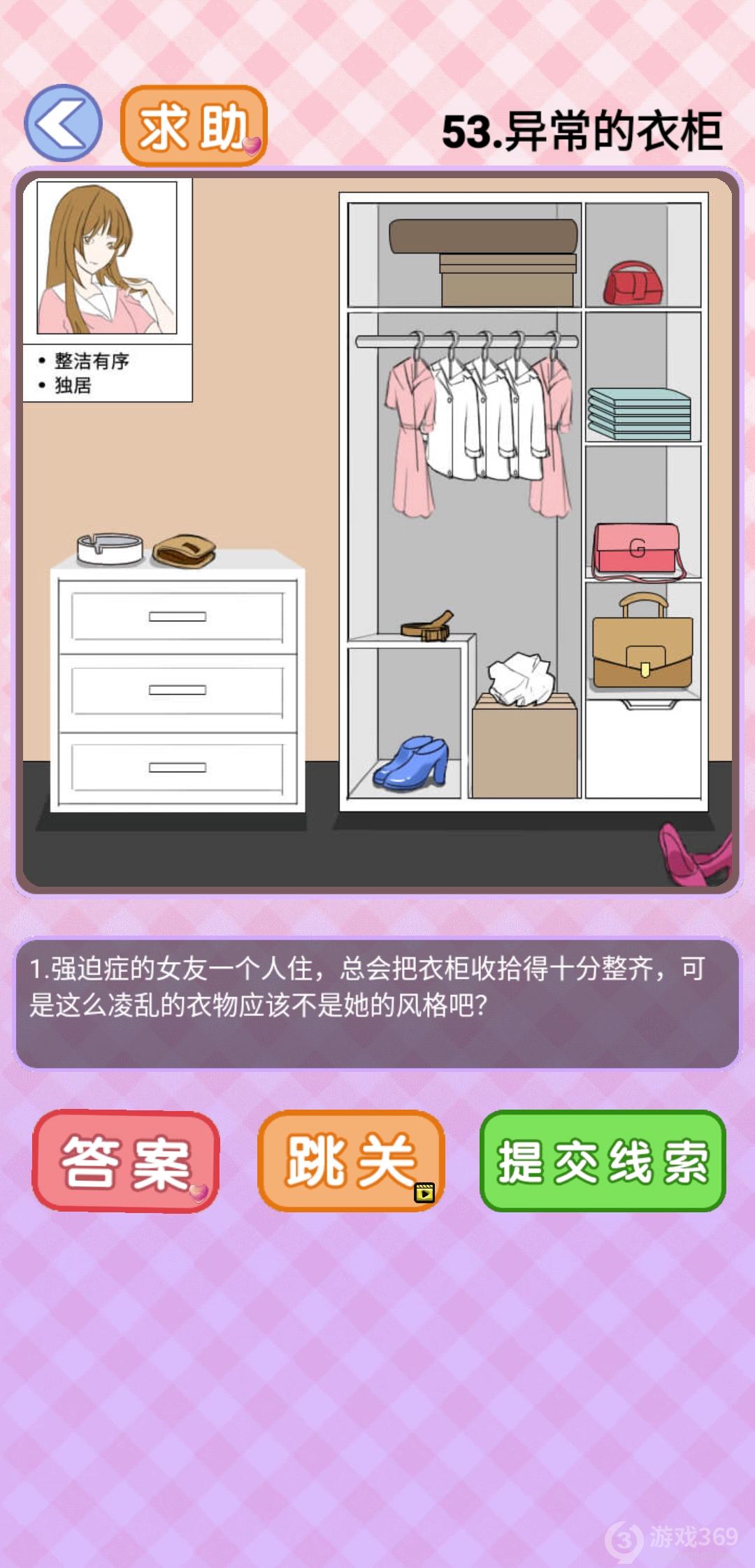
Task: Tap the brown wallet on the dresser
Action: [184, 550]
